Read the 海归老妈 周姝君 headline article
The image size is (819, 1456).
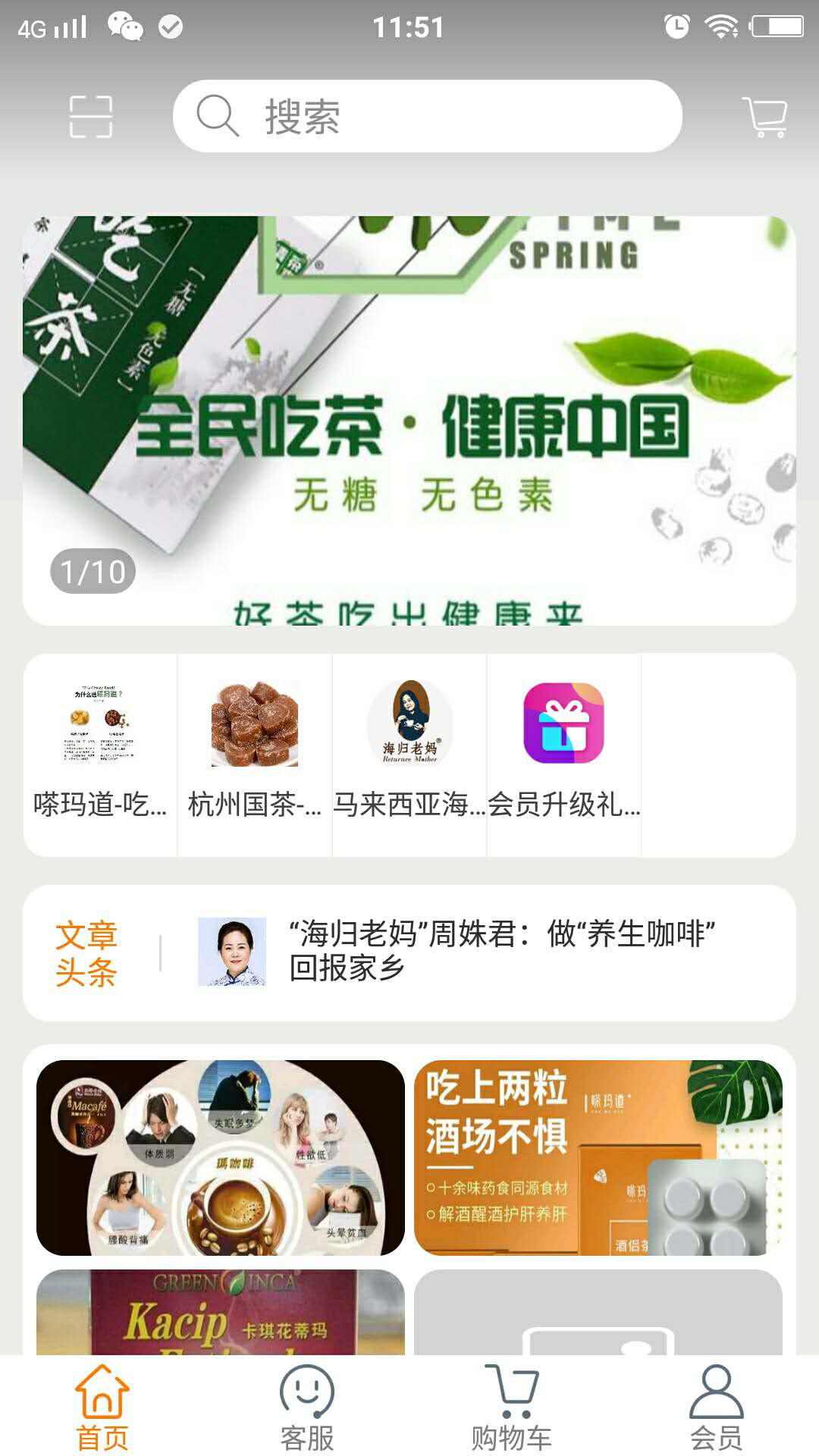pyautogui.click(x=500, y=951)
